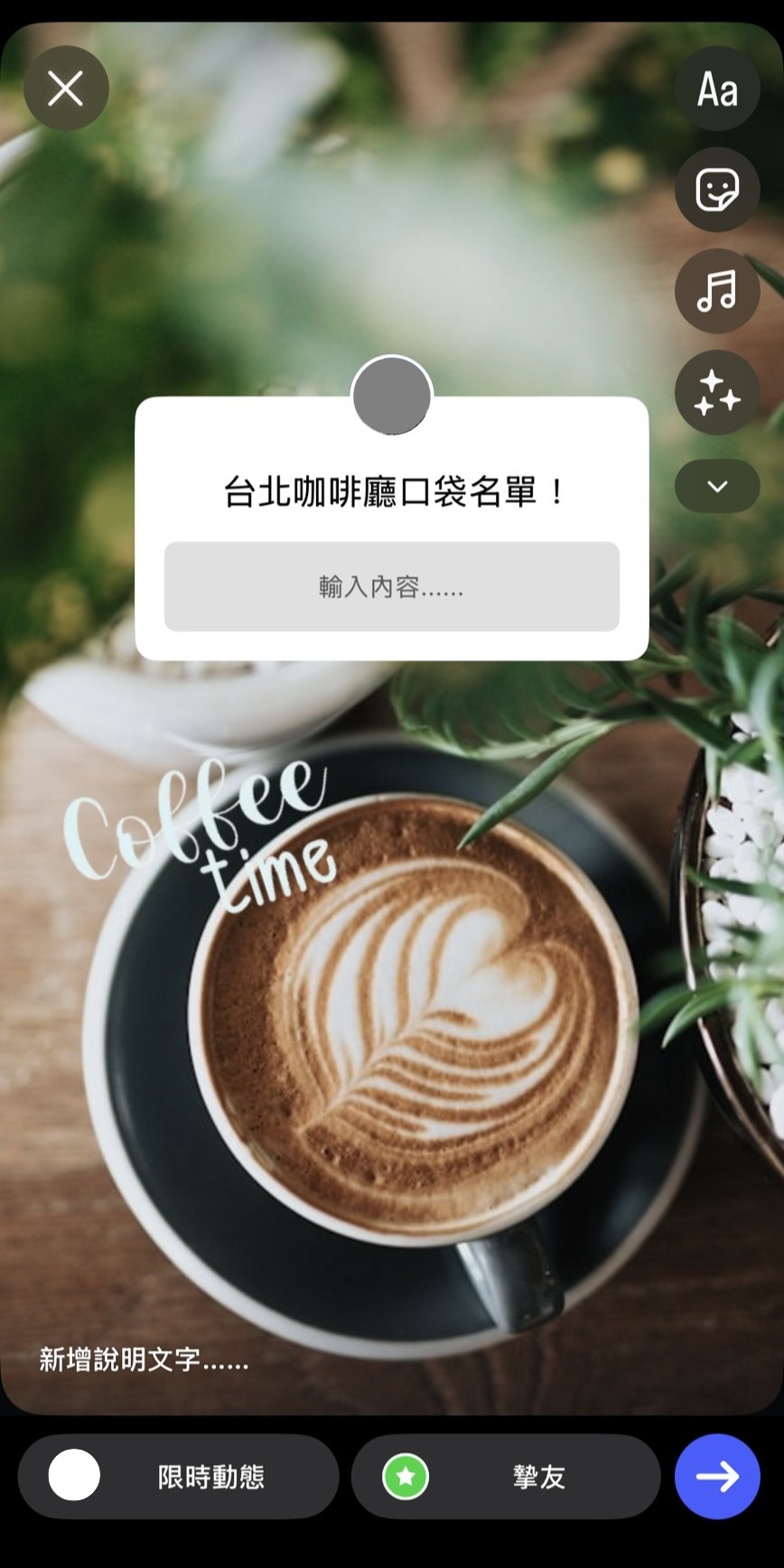Viewport: 784px width, 1568px height.
Task: Share to 限時動態
Action: (x=179, y=1477)
